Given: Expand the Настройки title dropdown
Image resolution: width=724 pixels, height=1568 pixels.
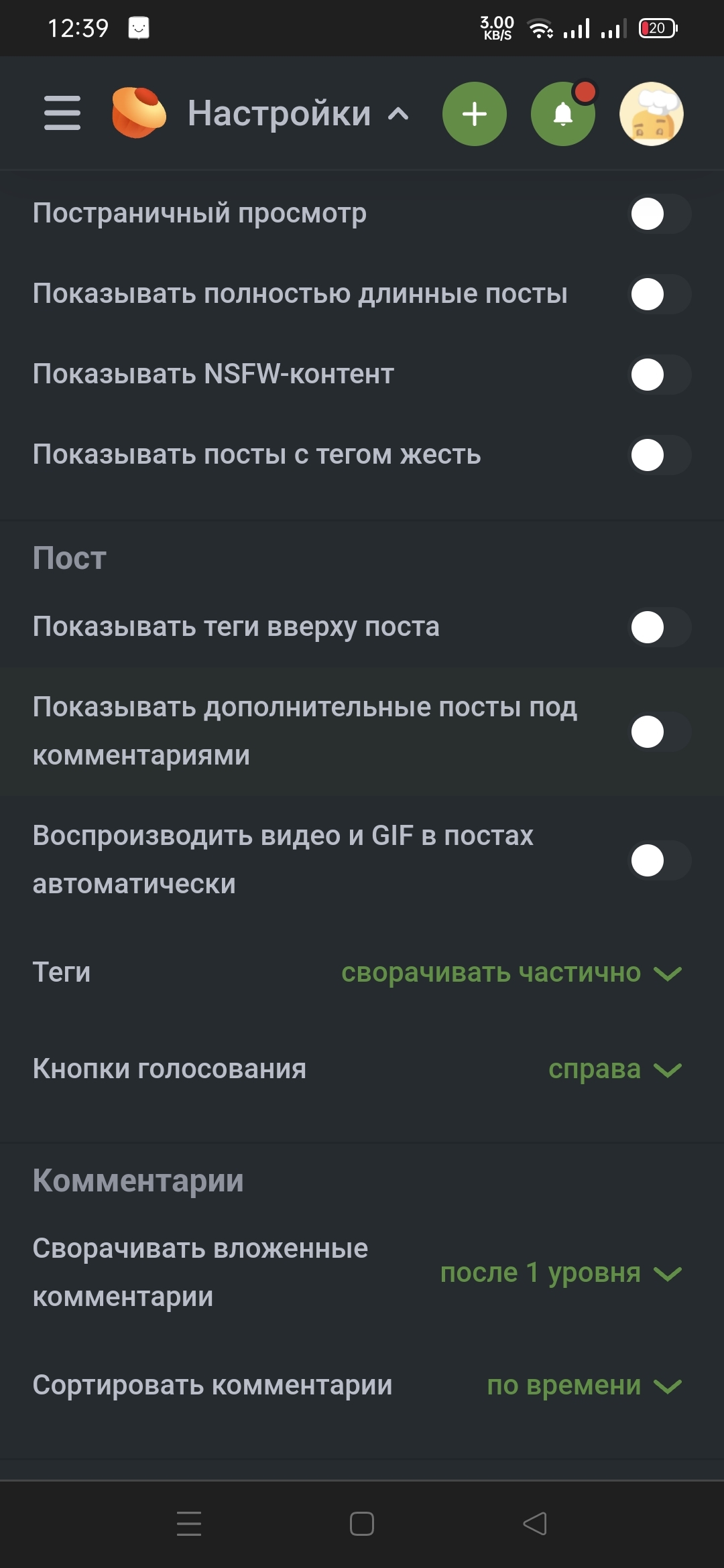Looking at the screenshot, I should (x=298, y=113).
